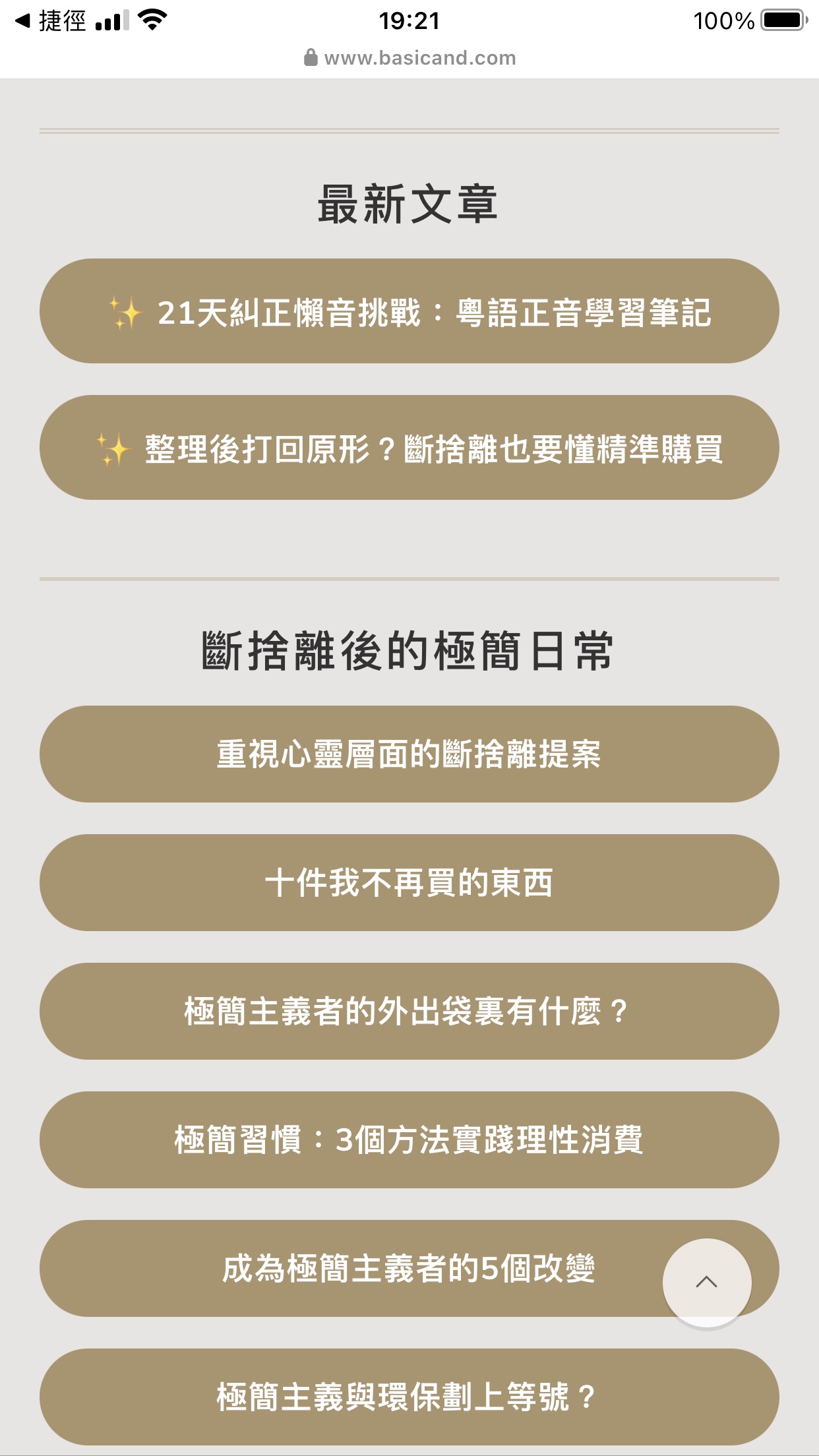Viewport: 819px width, 1456px height.
Task: Open 整理後打回原形 article
Action: click(x=409, y=448)
